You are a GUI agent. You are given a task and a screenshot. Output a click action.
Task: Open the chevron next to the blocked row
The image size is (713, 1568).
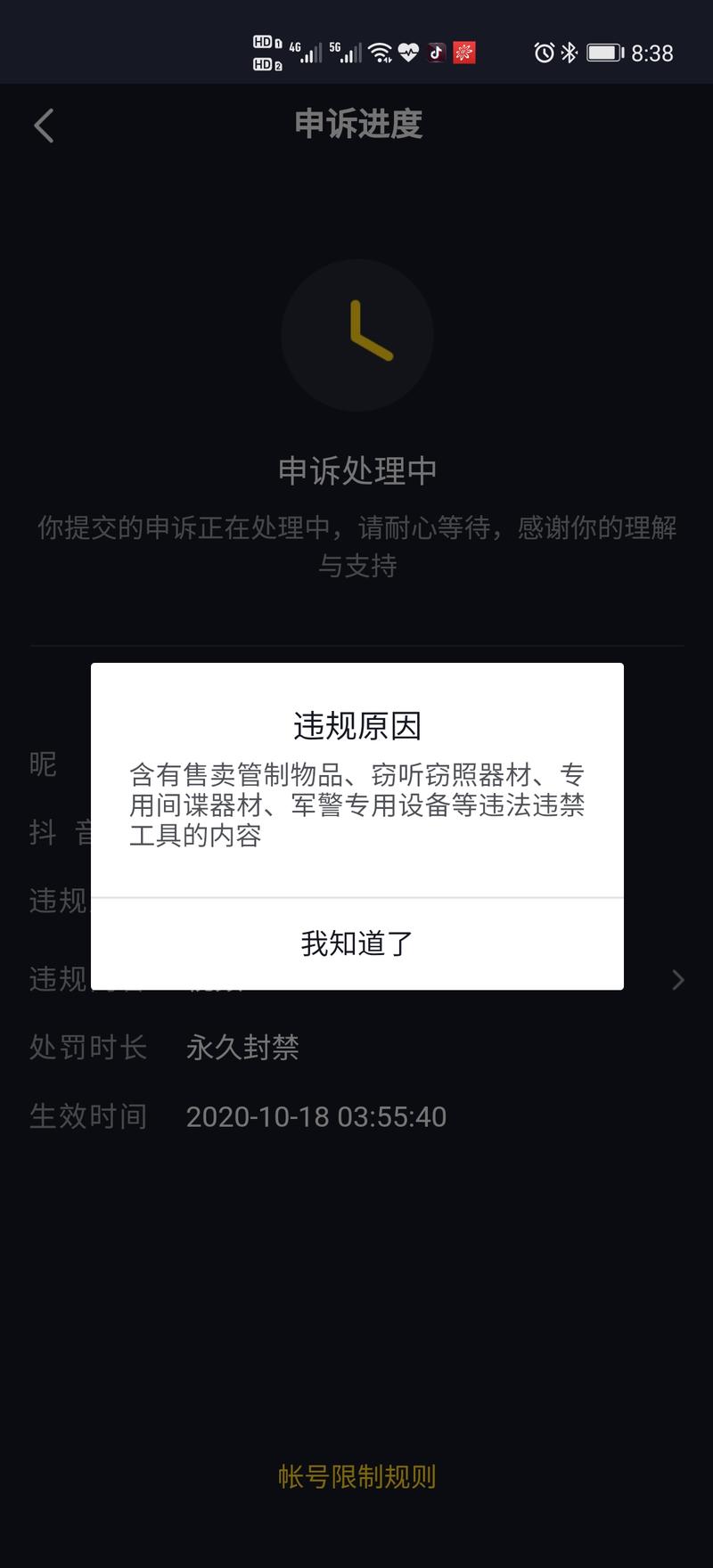[x=677, y=980]
